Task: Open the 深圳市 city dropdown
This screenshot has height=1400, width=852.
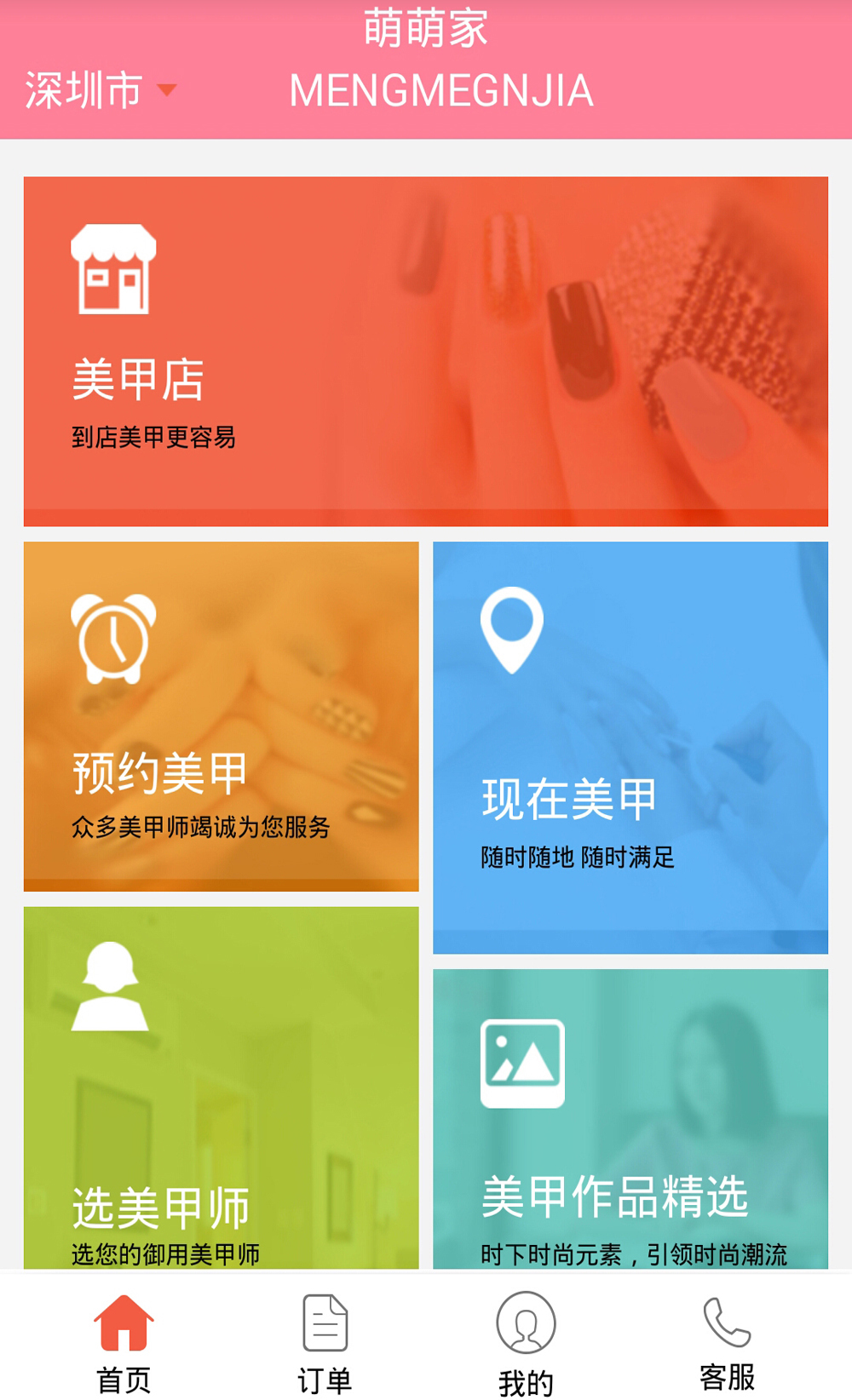Action: [100, 90]
